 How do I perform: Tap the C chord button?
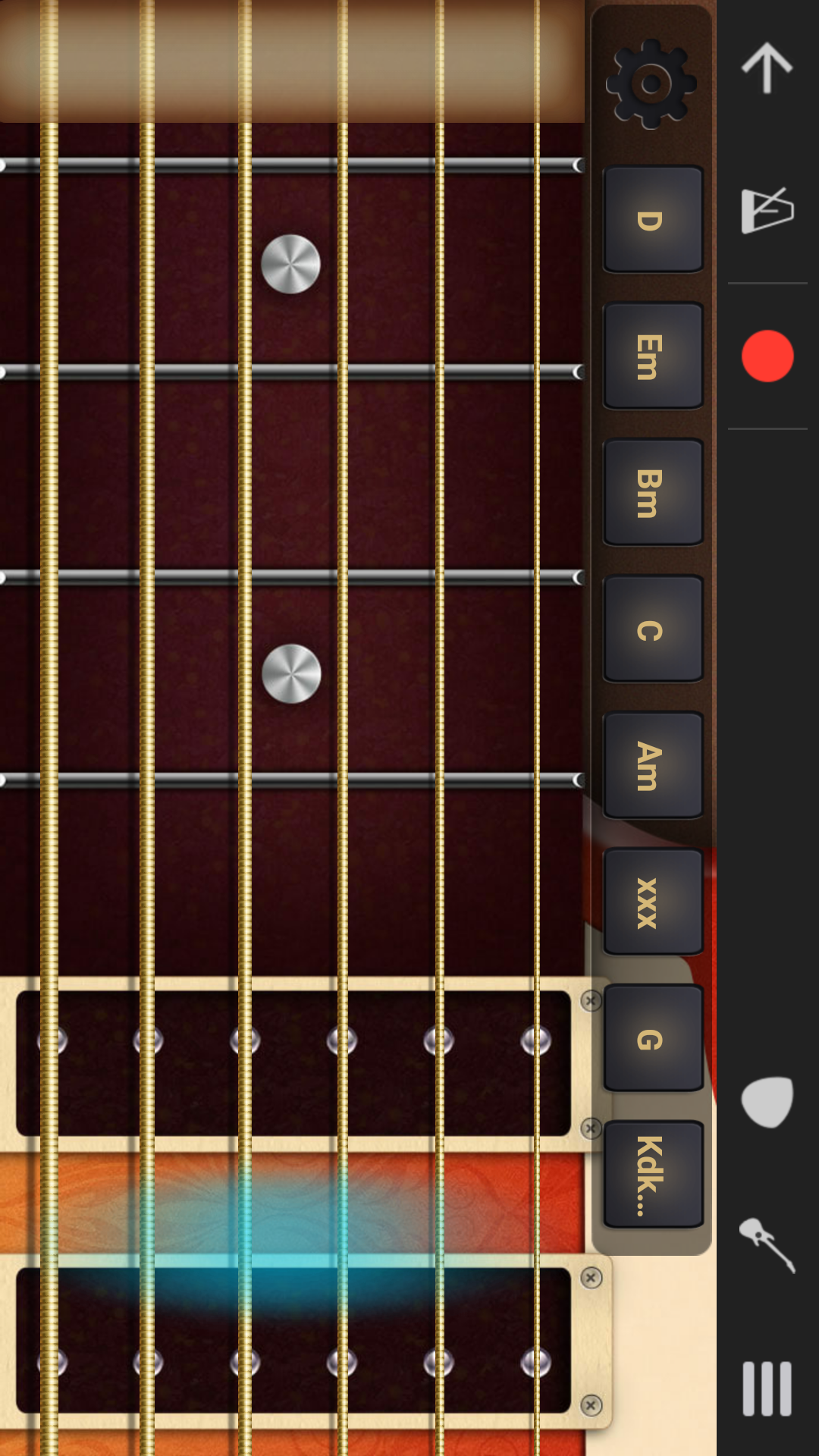coord(652,629)
